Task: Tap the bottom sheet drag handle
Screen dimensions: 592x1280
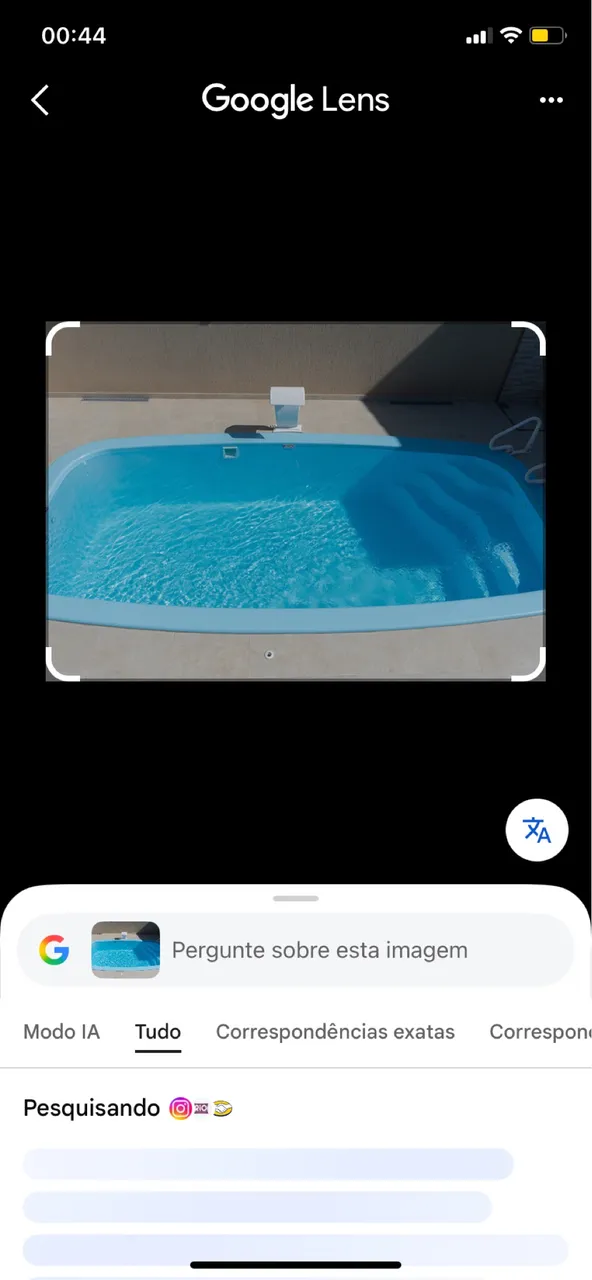Action: point(296,898)
